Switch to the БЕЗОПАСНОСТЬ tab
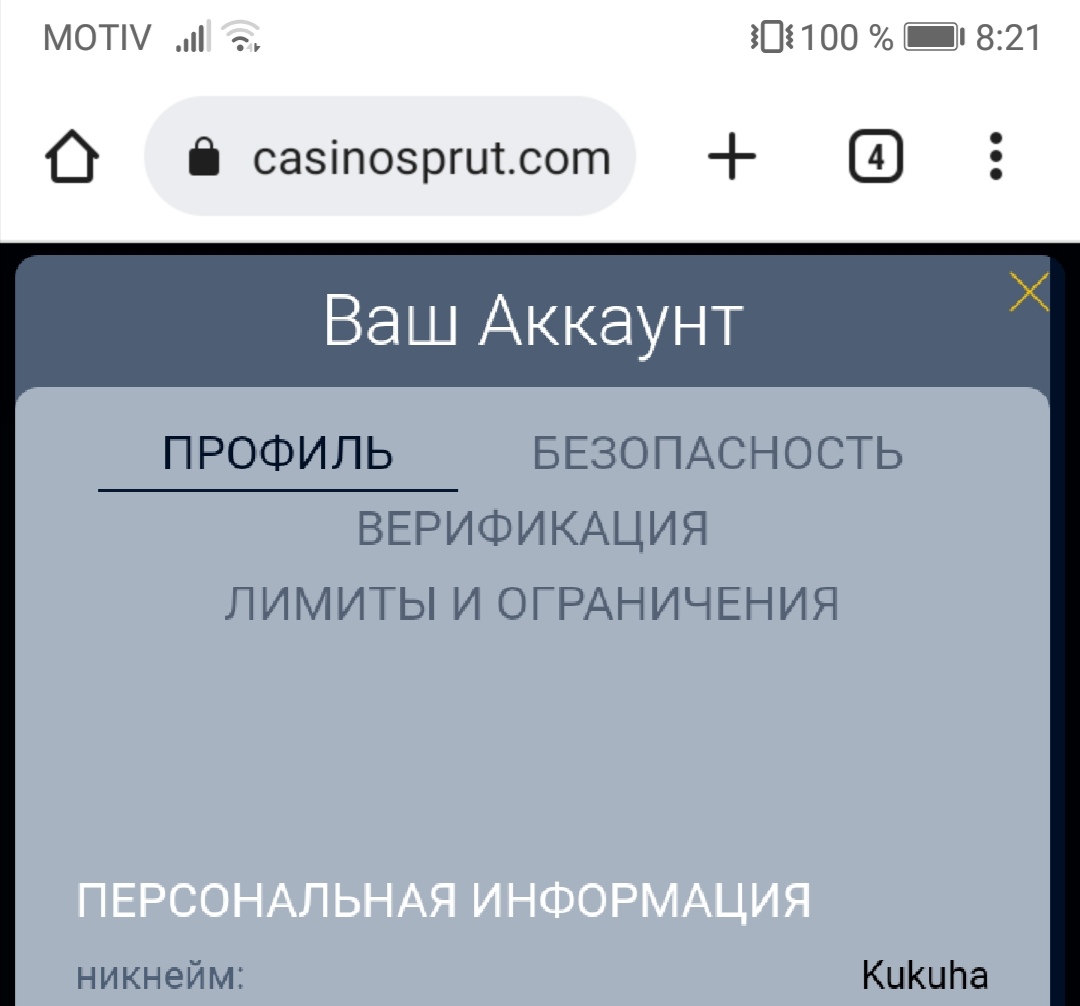Image resolution: width=1080 pixels, height=1006 pixels. (717, 454)
